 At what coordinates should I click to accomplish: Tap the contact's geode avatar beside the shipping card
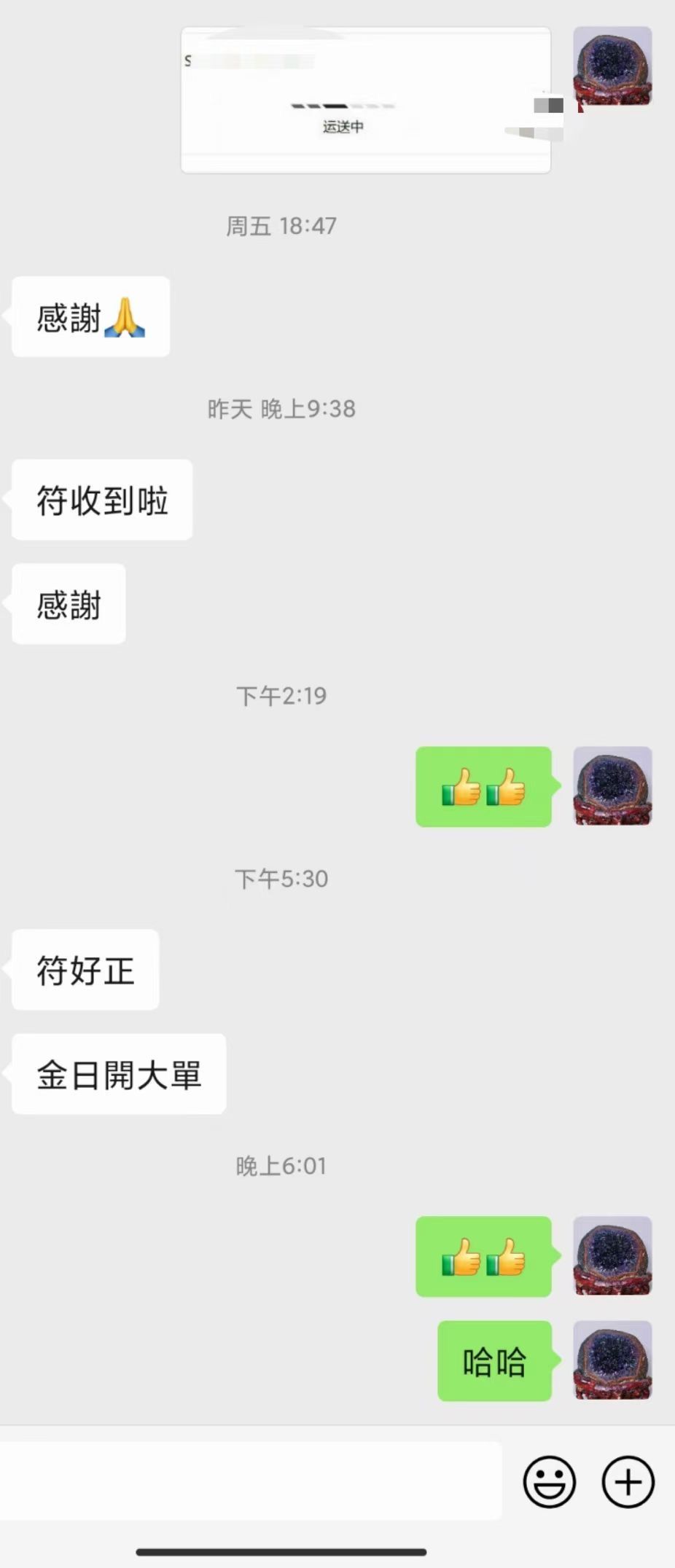click(x=612, y=67)
